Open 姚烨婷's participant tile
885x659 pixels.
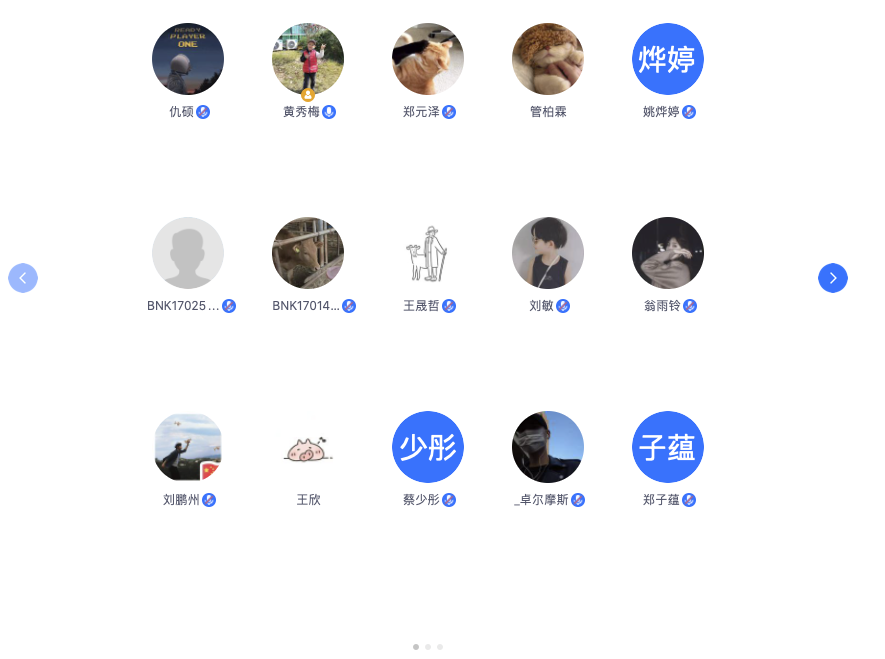click(x=668, y=59)
